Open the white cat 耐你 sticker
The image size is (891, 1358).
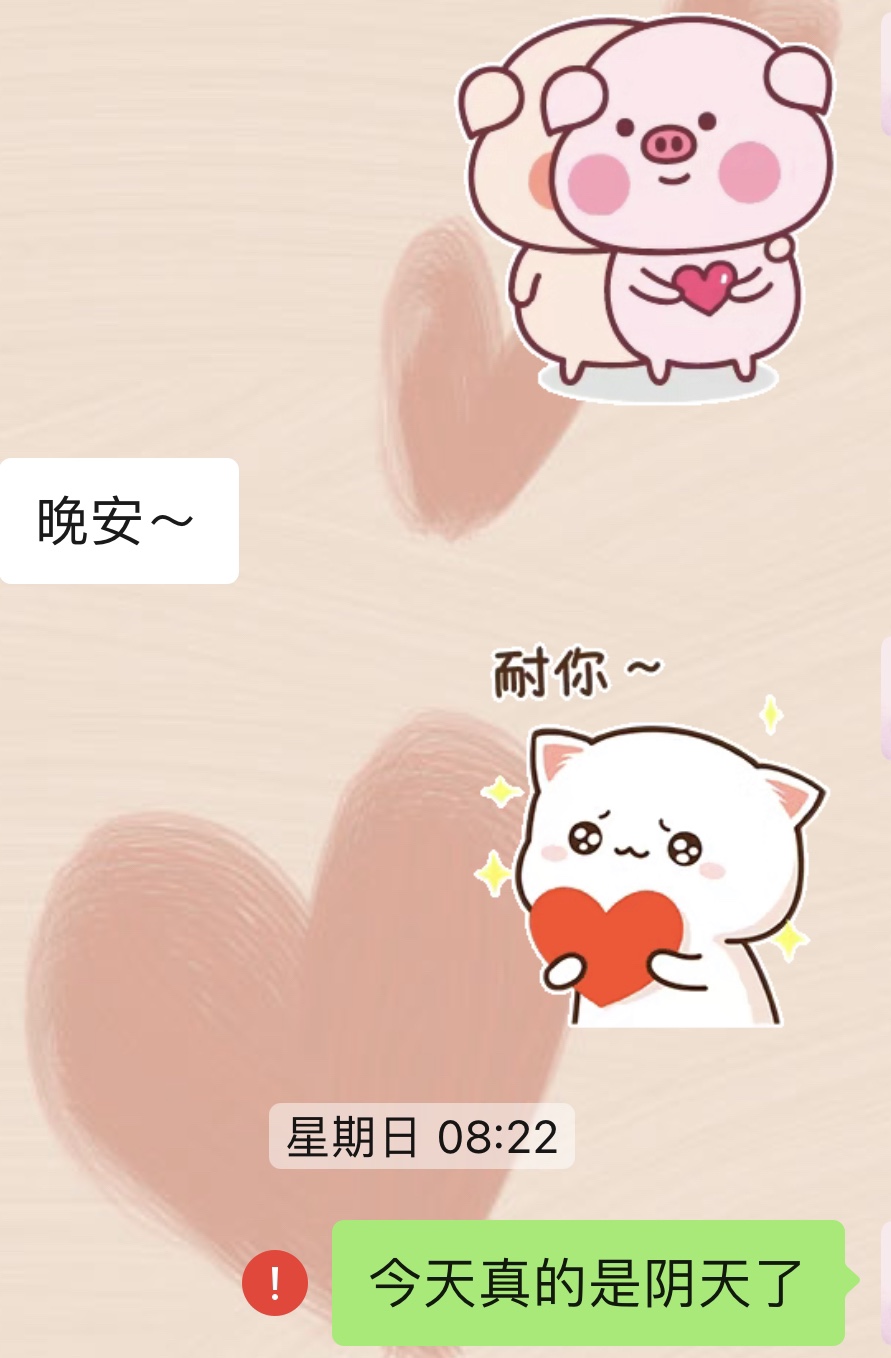650,850
